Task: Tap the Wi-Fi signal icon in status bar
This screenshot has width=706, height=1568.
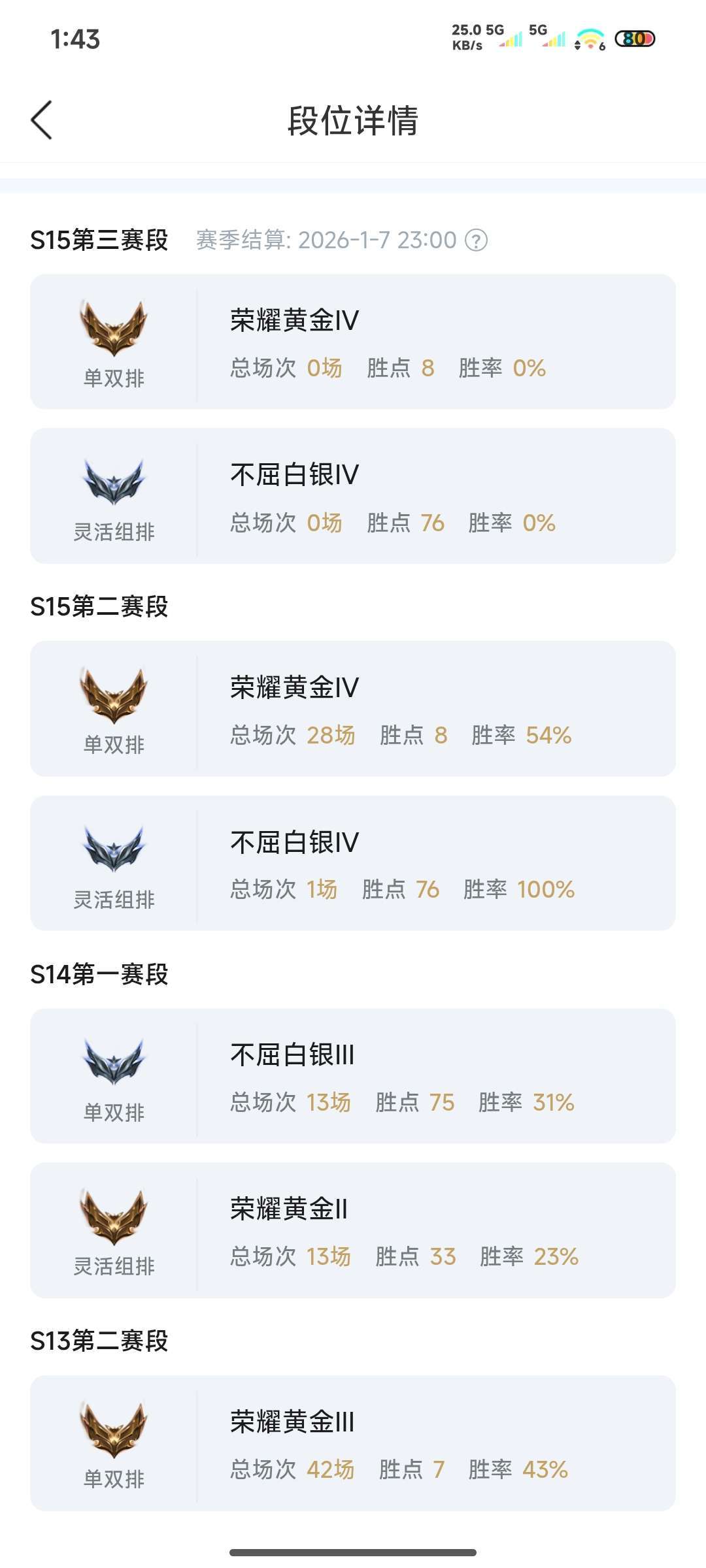Action: [x=590, y=39]
